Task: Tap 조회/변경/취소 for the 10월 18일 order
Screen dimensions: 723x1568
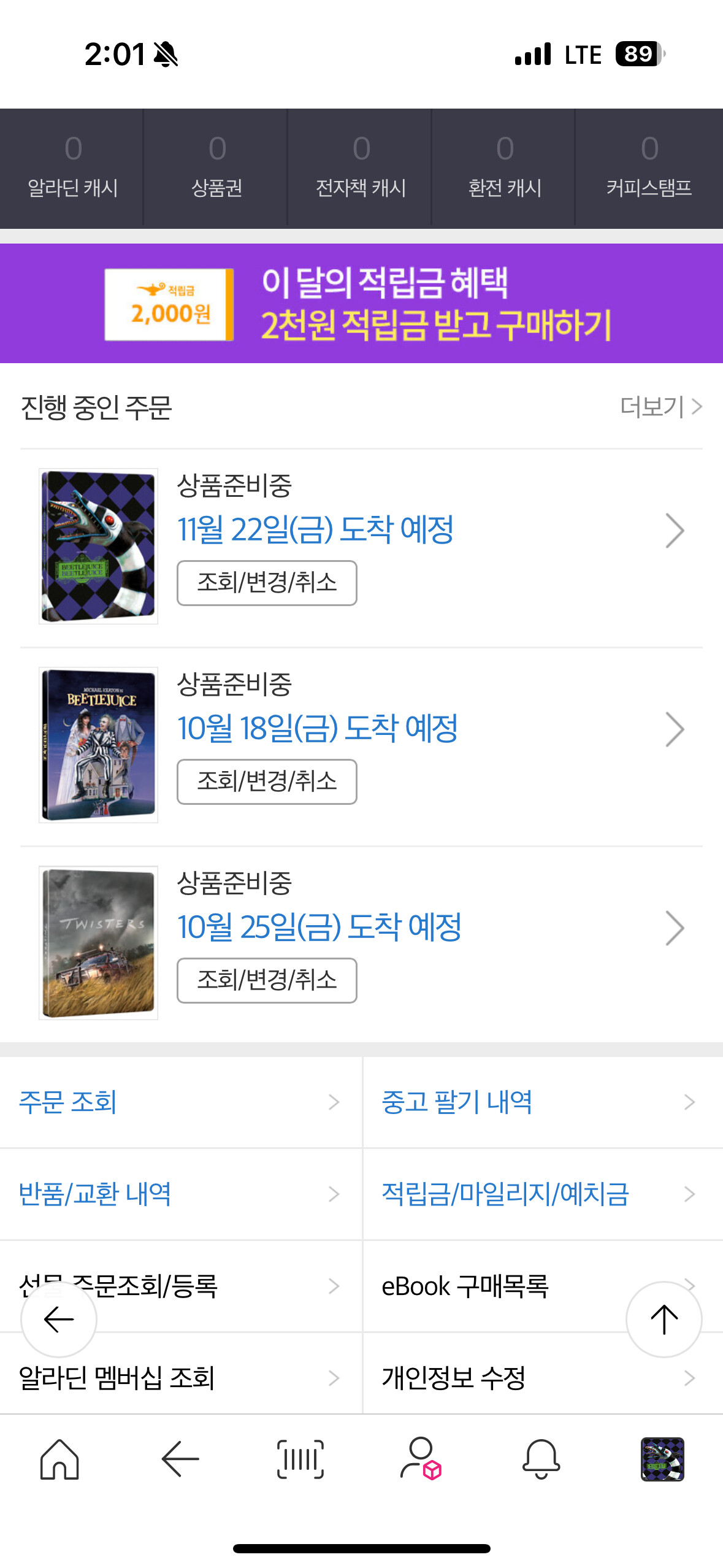Action: coord(267,782)
